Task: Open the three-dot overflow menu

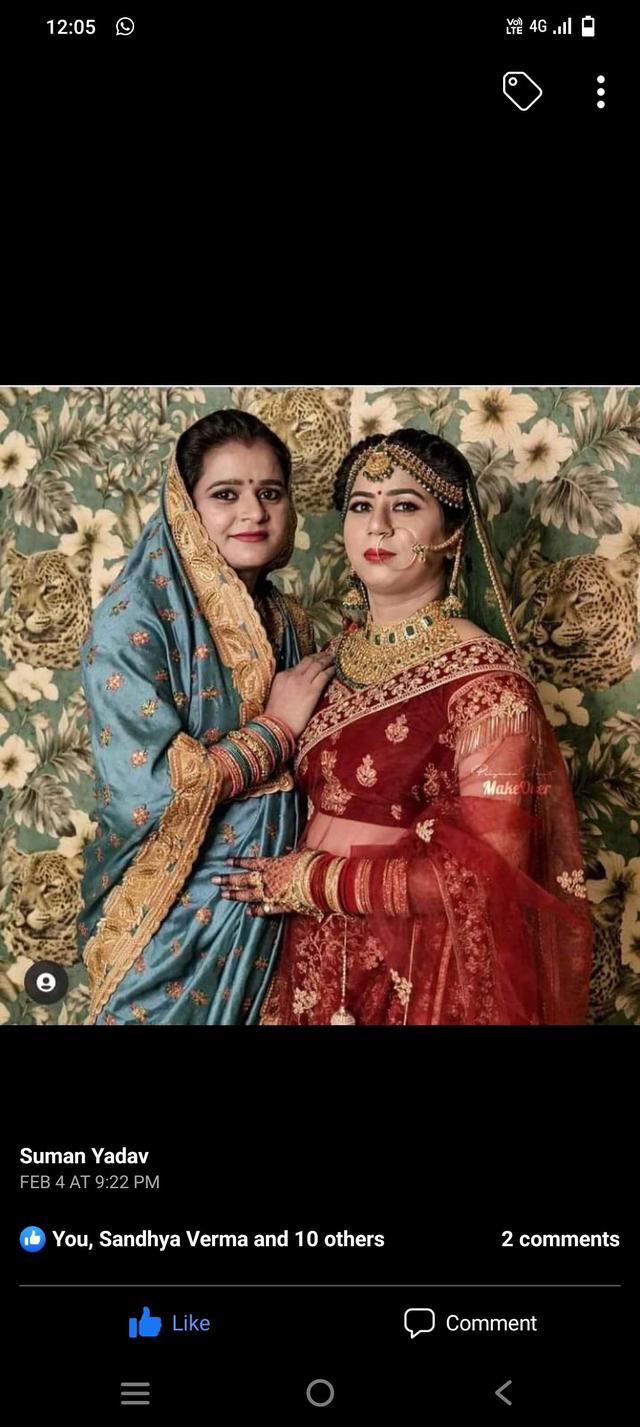Action: 600,91
